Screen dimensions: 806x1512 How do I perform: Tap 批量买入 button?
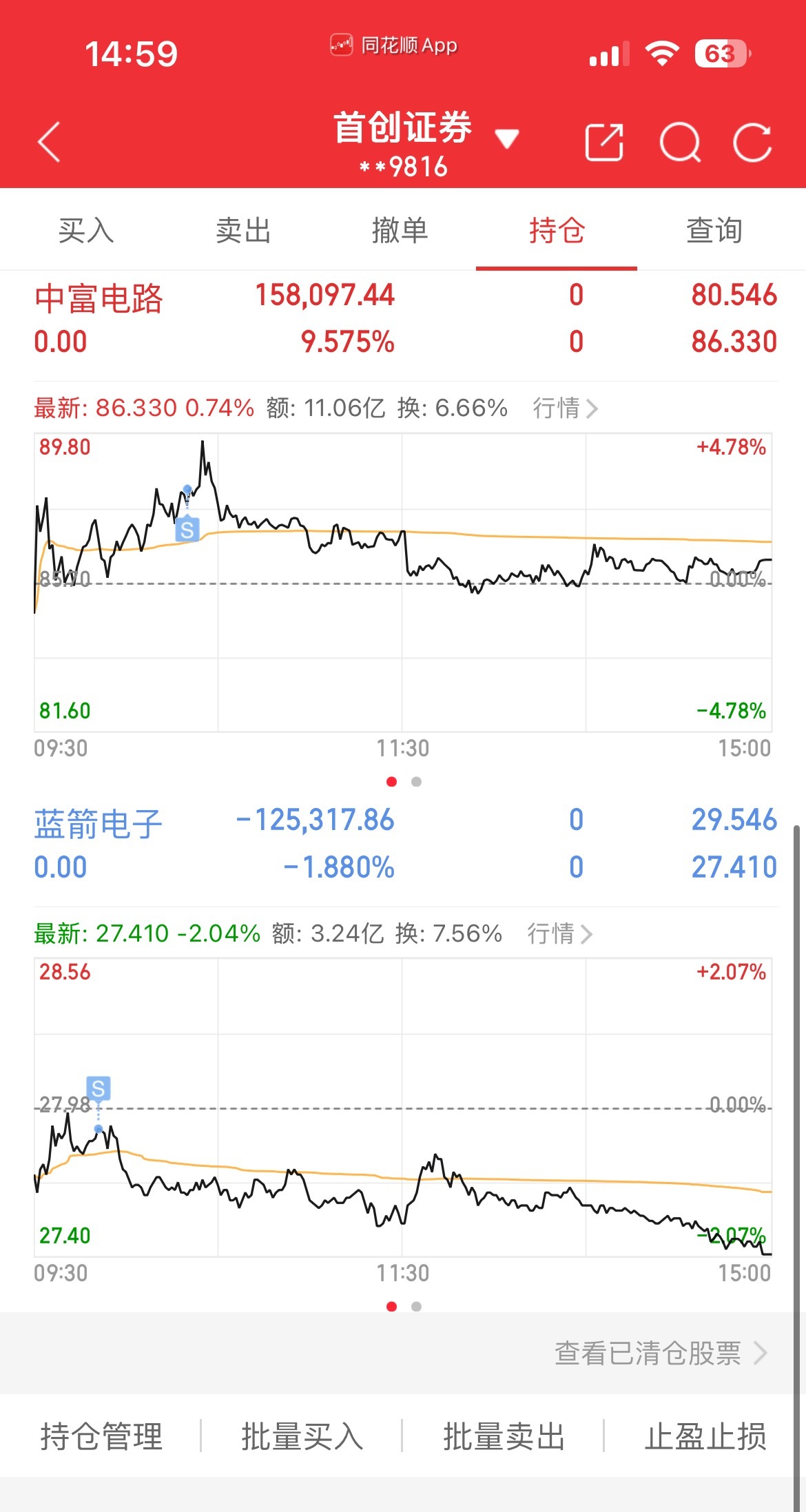pyautogui.click(x=302, y=1436)
